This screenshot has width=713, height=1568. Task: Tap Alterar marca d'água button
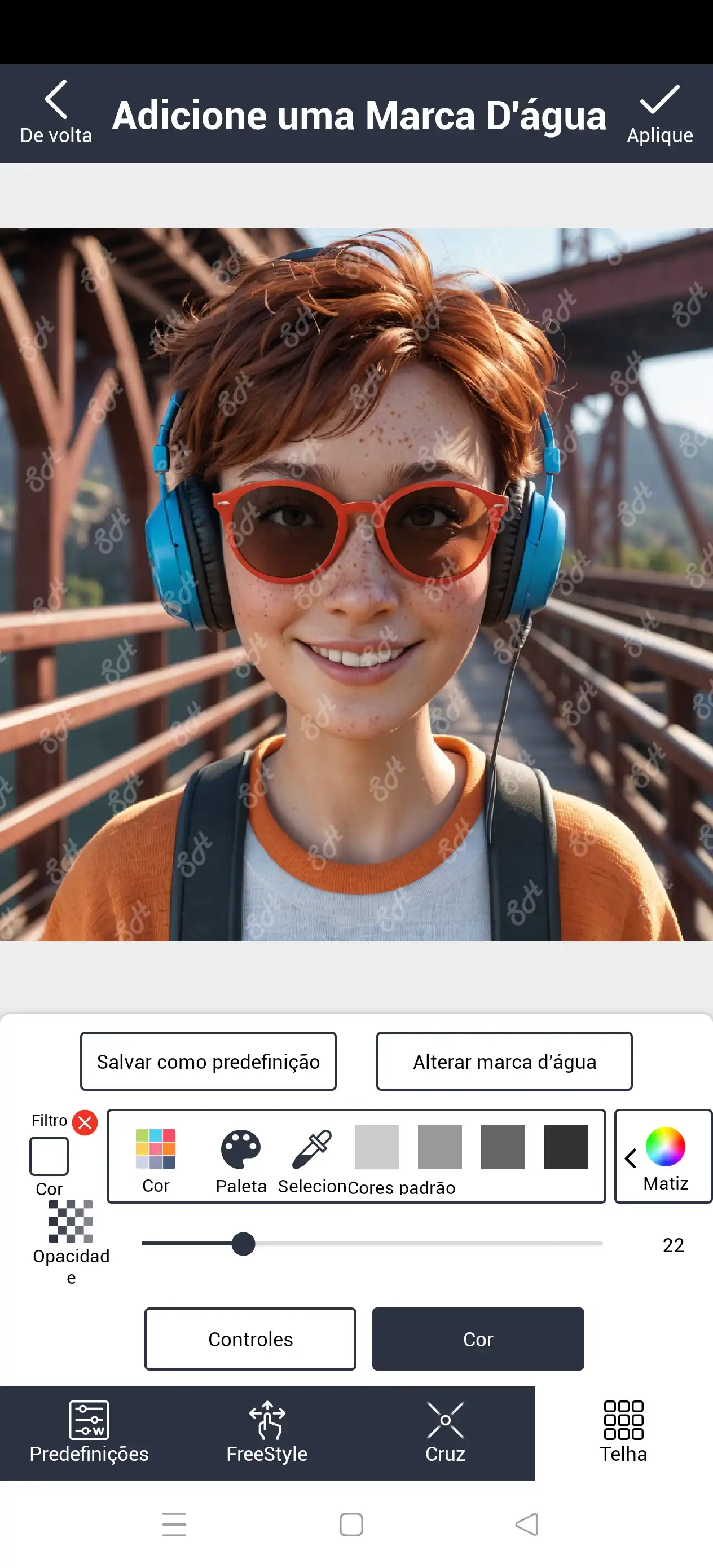tap(504, 1061)
